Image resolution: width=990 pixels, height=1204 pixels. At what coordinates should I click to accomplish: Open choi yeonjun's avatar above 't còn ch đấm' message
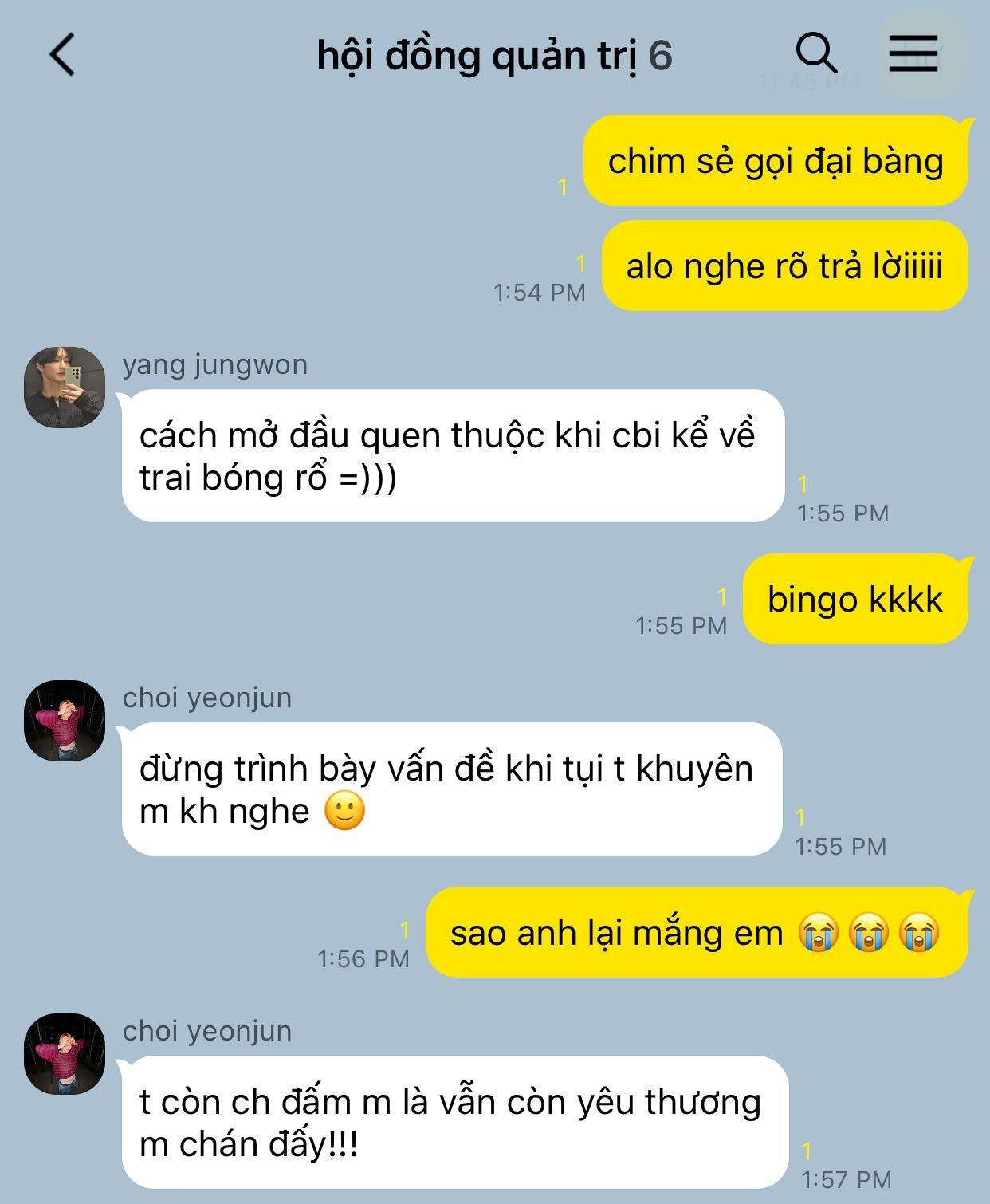65,1054
